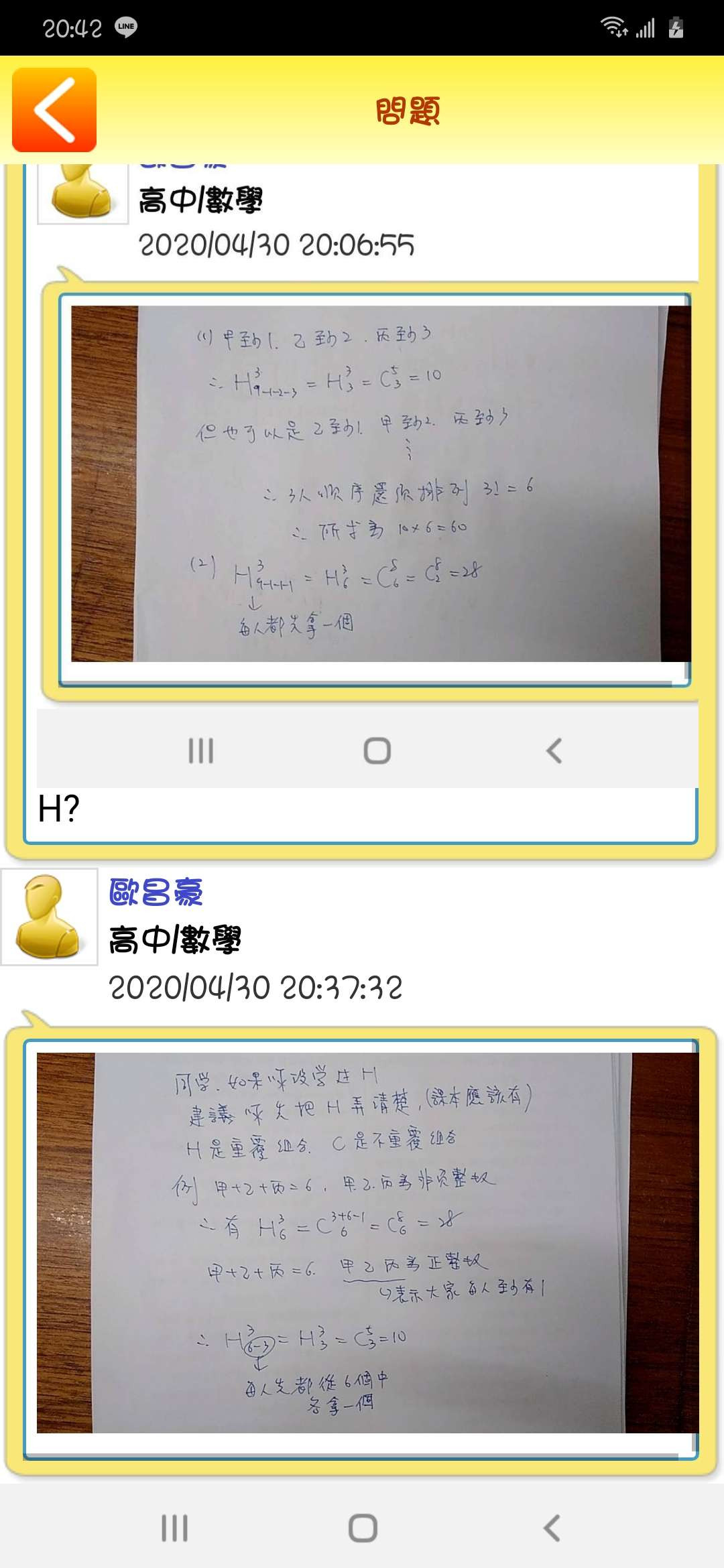This screenshot has width=724, height=1568.
Task: Go back using the orange arrow button
Action: (54, 110)
